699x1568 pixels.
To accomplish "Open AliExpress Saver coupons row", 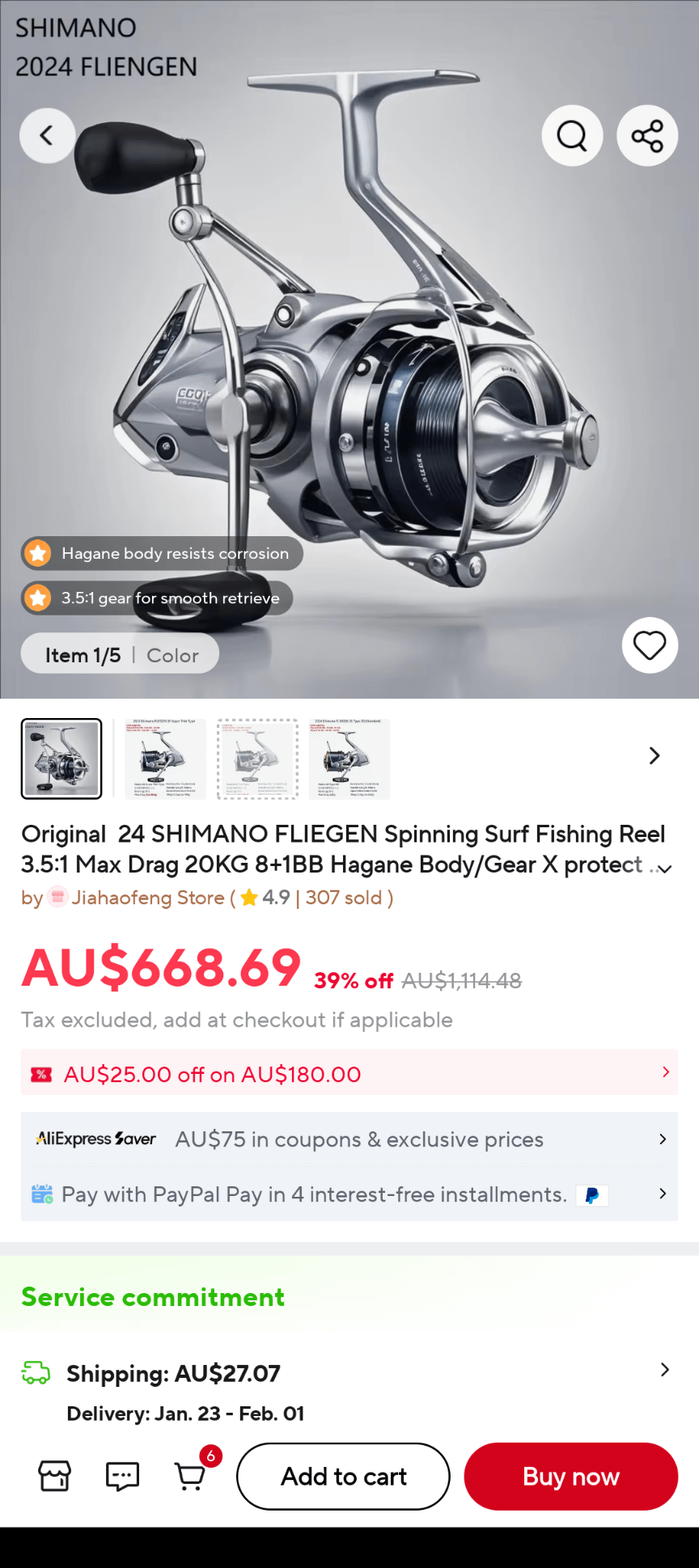I will pyautogui.click(x=349, y=1139).
